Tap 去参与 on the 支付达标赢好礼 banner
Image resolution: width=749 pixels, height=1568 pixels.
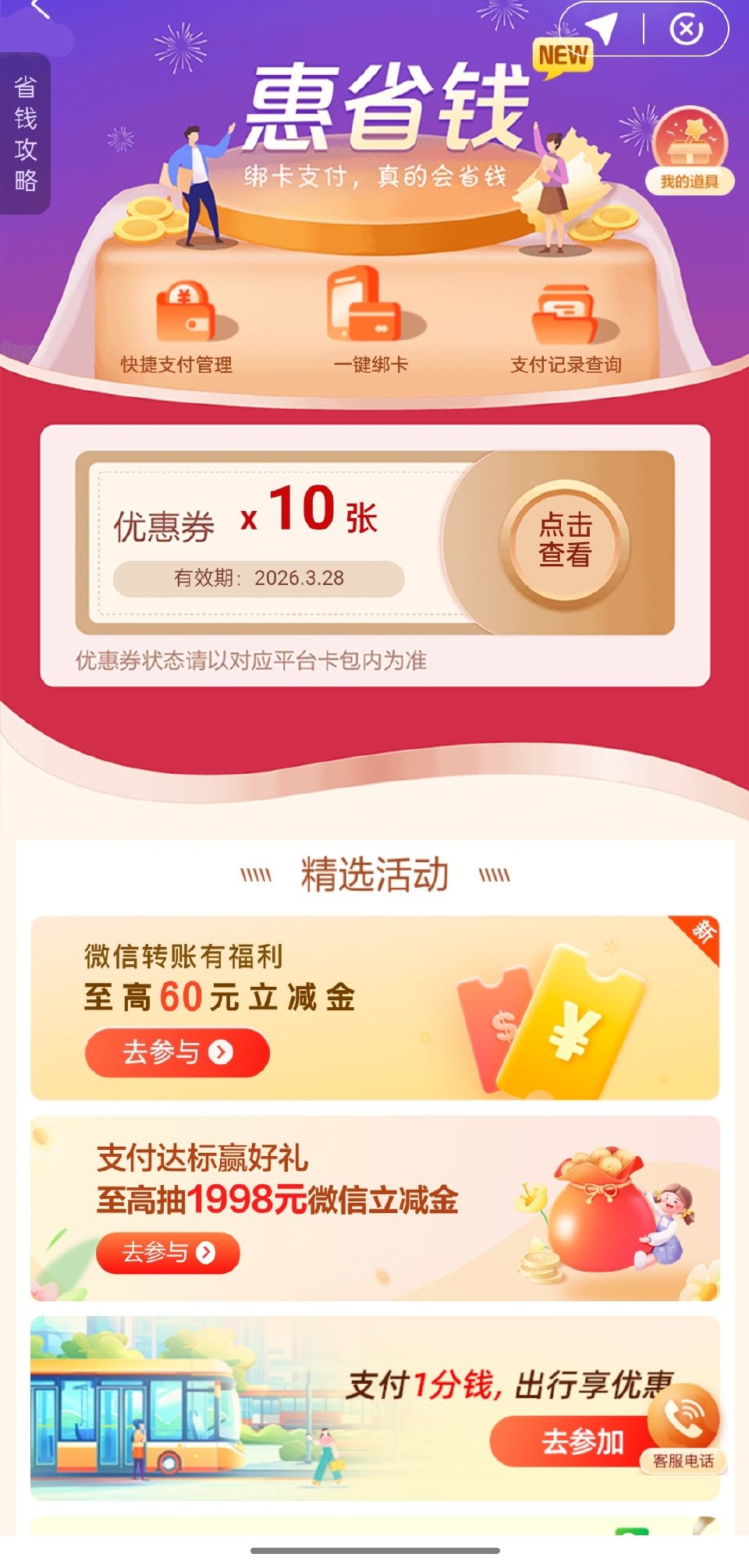[x=167, y=1253]
